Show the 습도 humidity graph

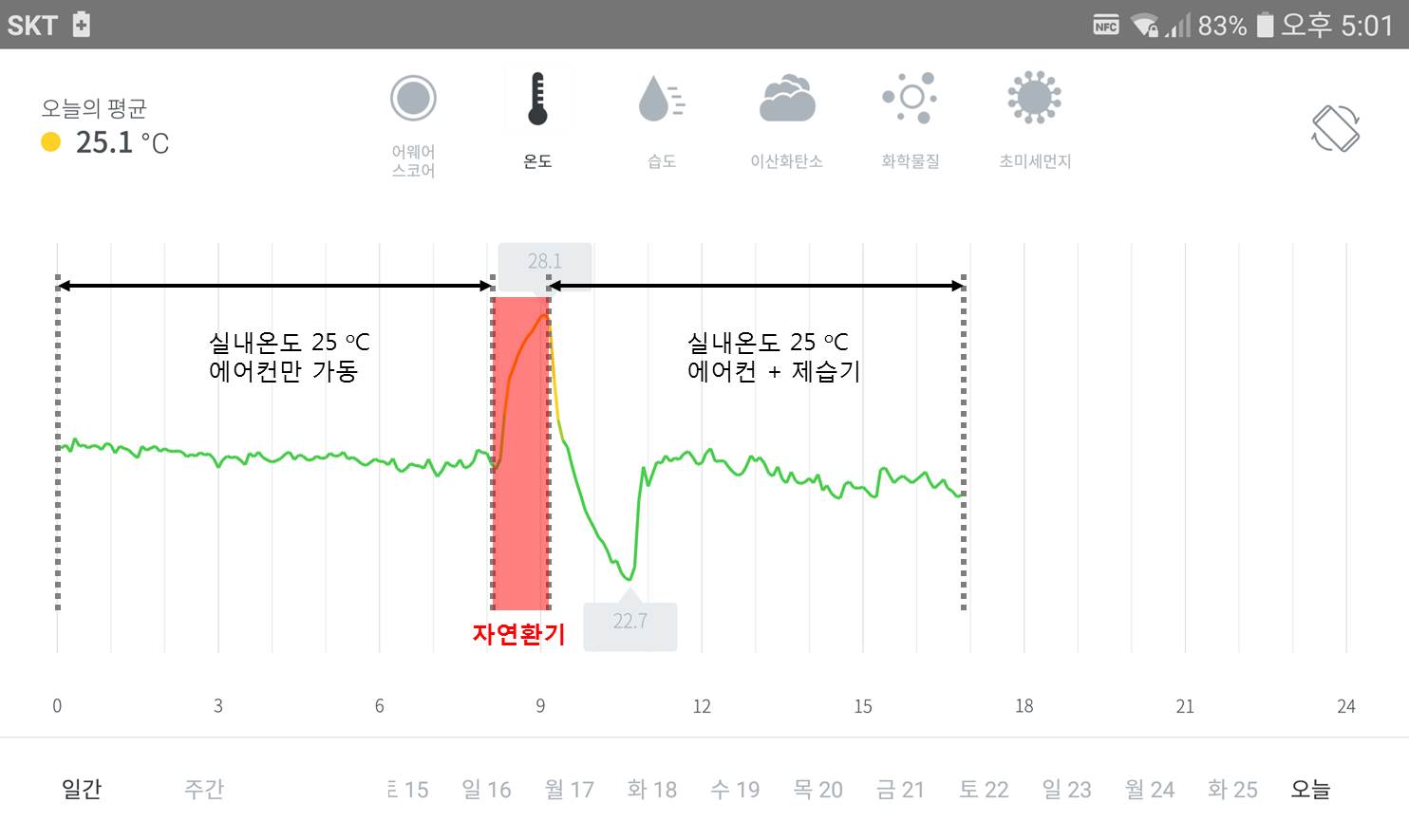click(662, 121)
